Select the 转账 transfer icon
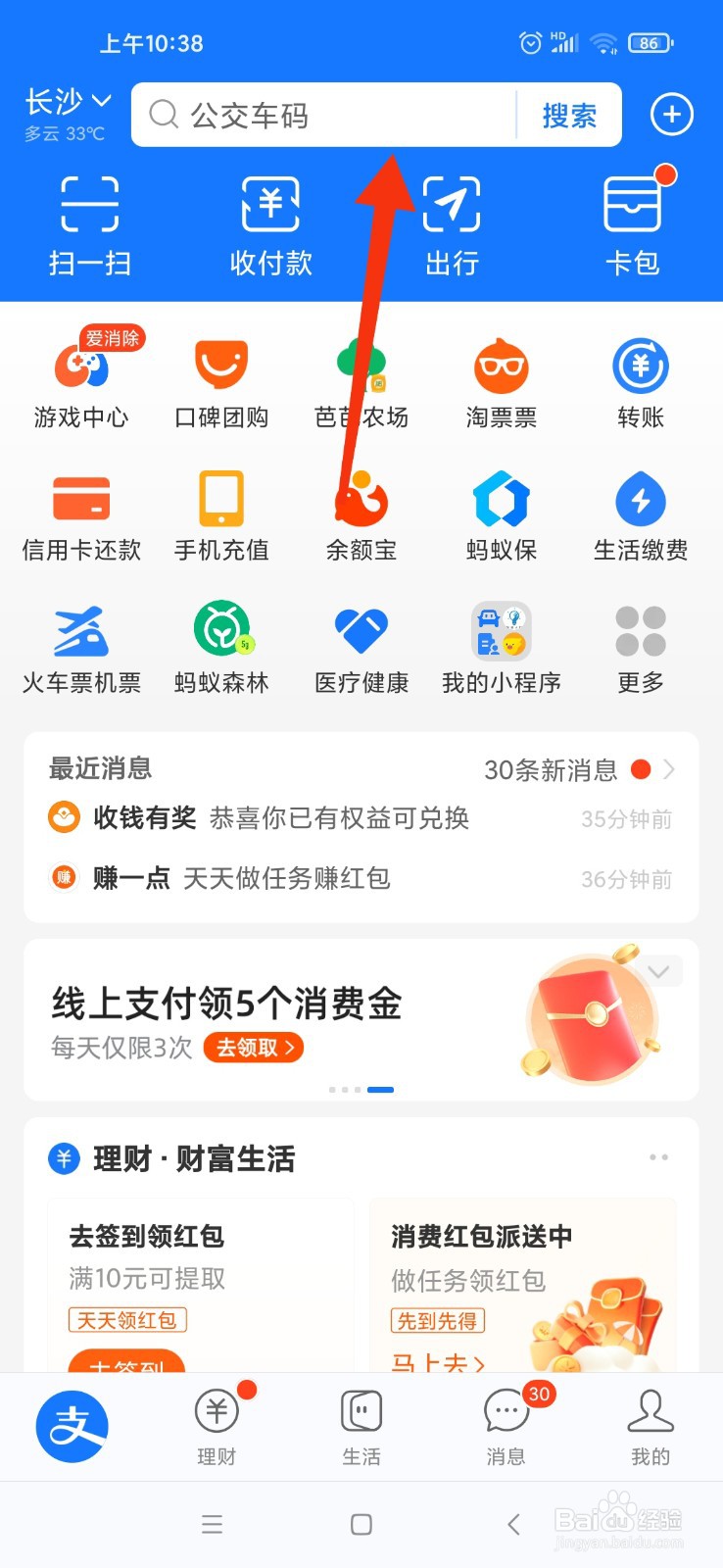The width and height of the screenshot is (723, 1568). coord(640,377)
